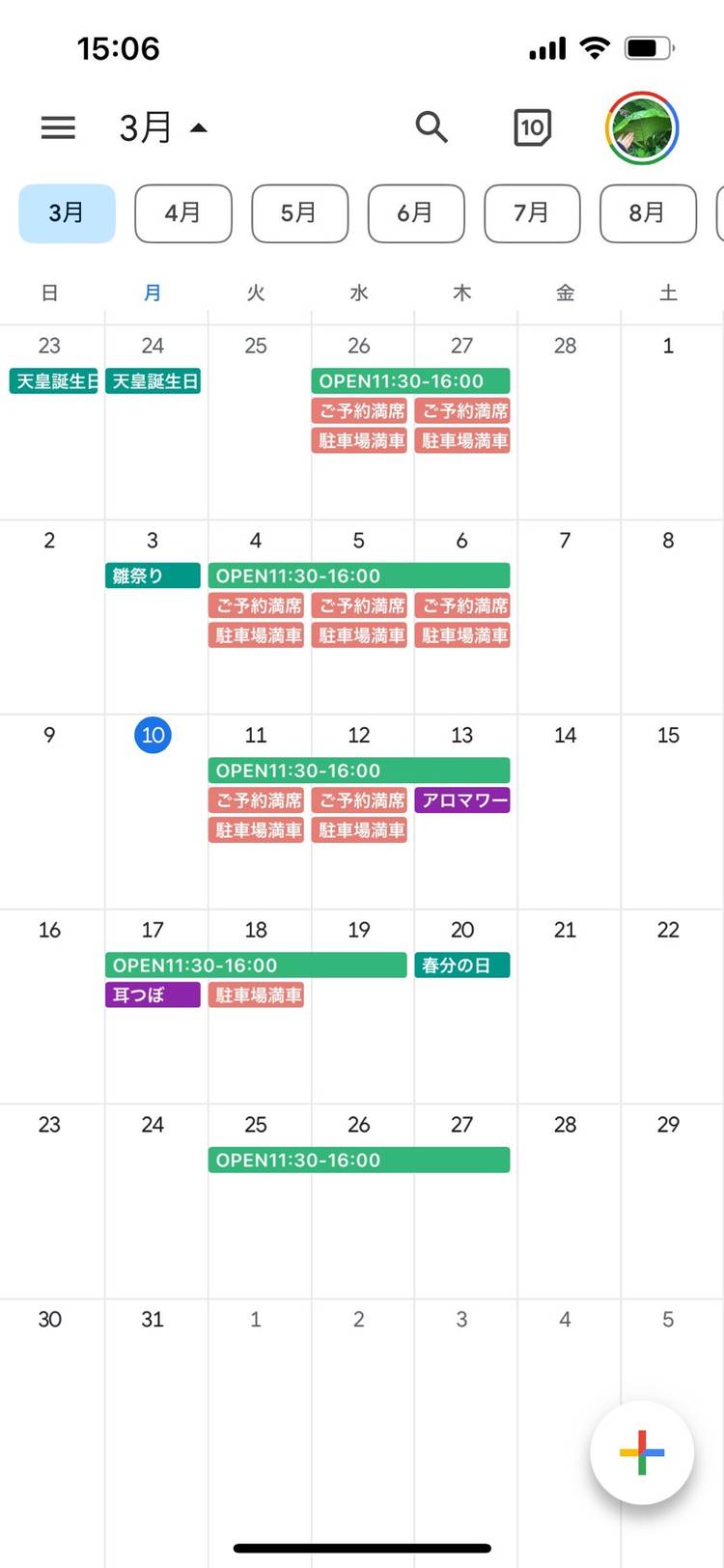Screen dimensions: 724x1568
Task: Open the 天皇誕生日 event on February 24
Action: point(153,381)
